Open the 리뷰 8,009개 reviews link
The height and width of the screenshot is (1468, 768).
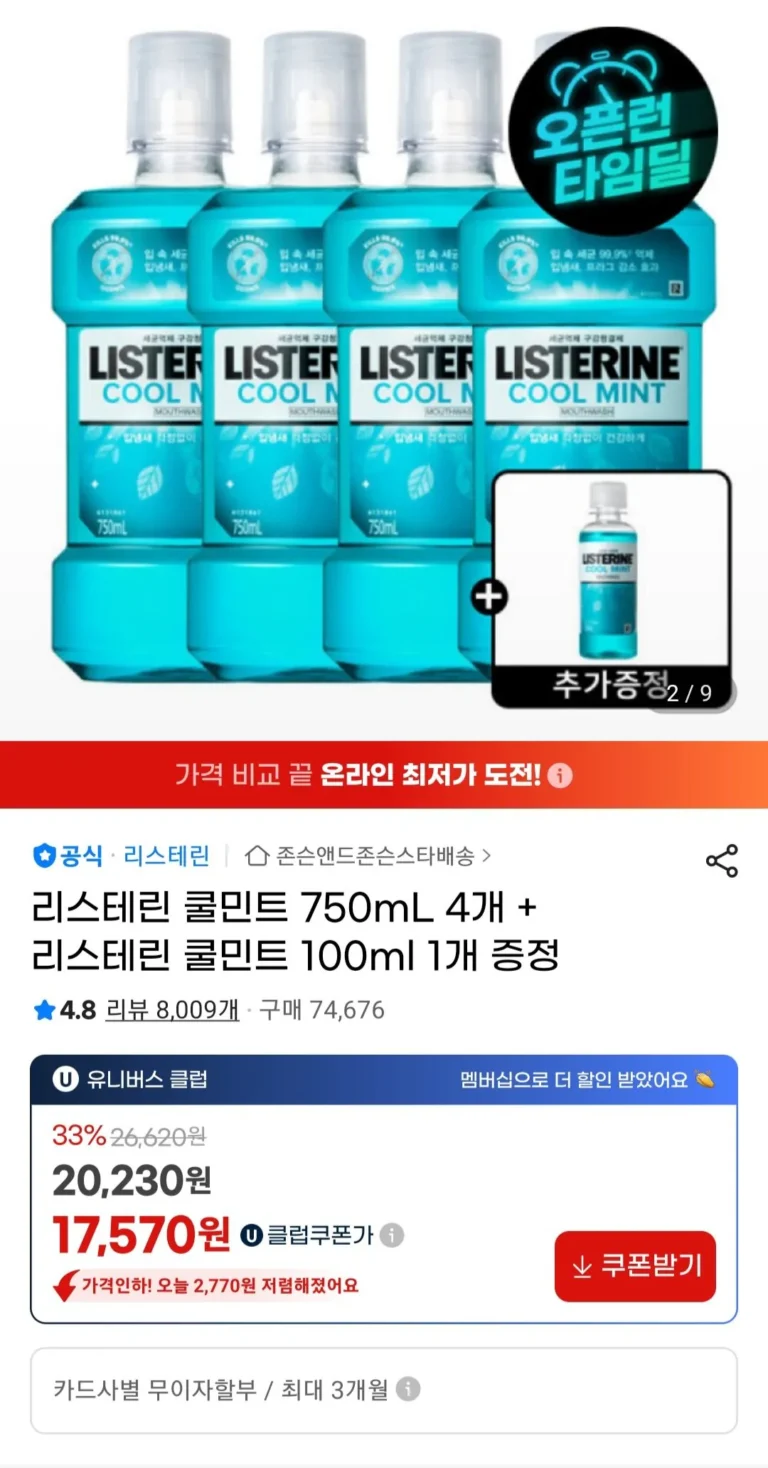click(172, 1010)
